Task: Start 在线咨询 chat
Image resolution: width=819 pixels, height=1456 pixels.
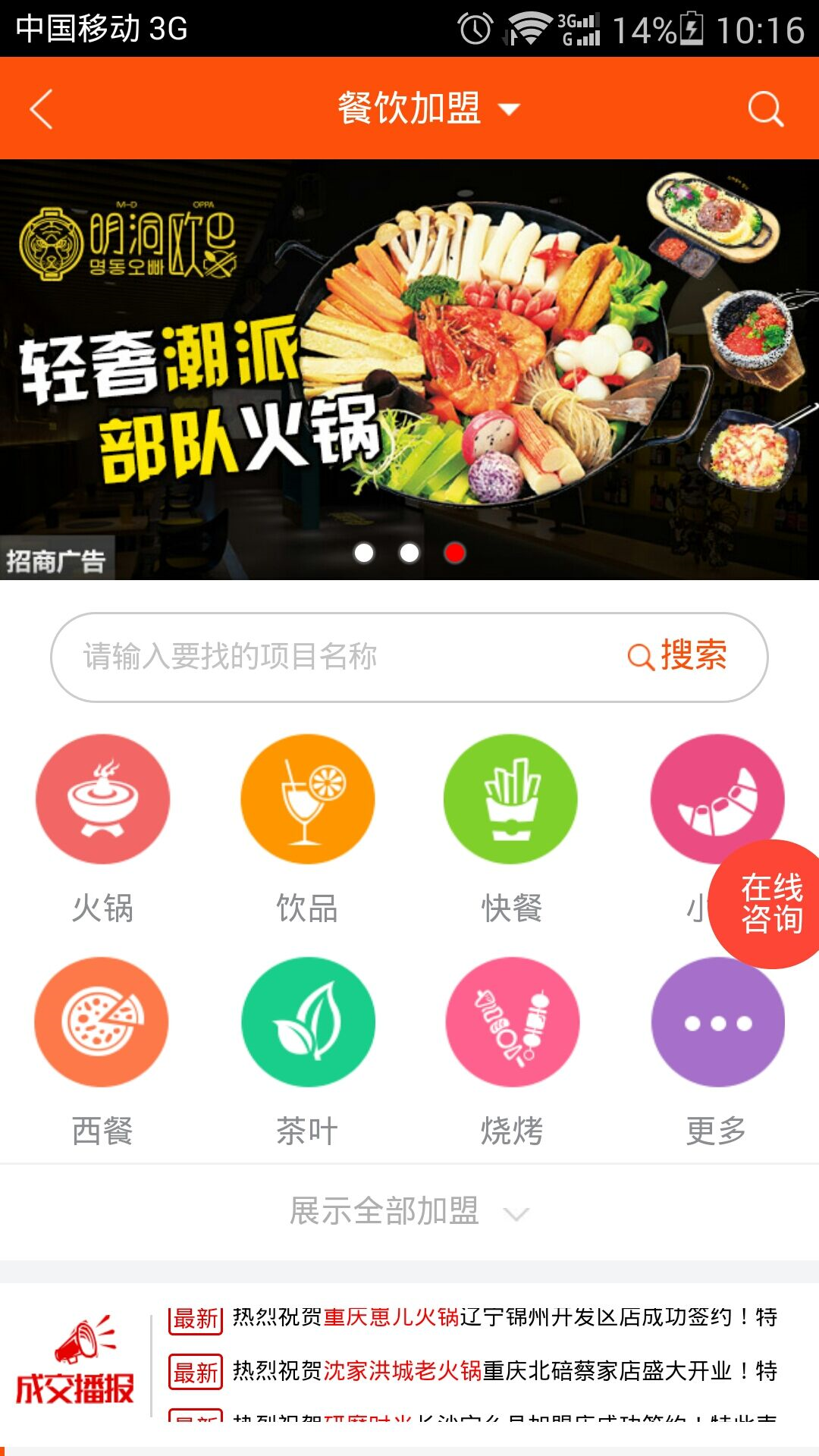Action: click(770, 904)
